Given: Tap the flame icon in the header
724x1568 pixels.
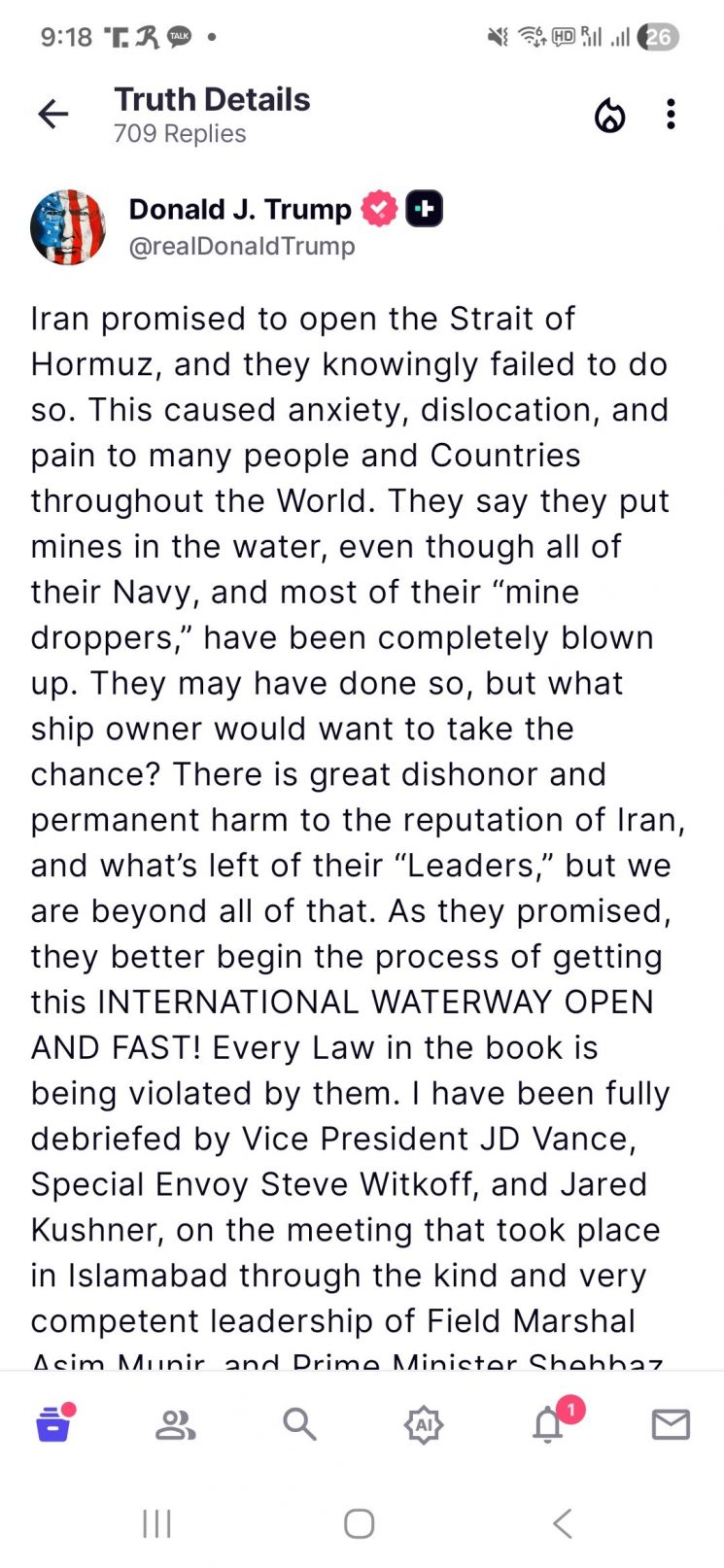Looking at the screenshot, I should [609, 115].
